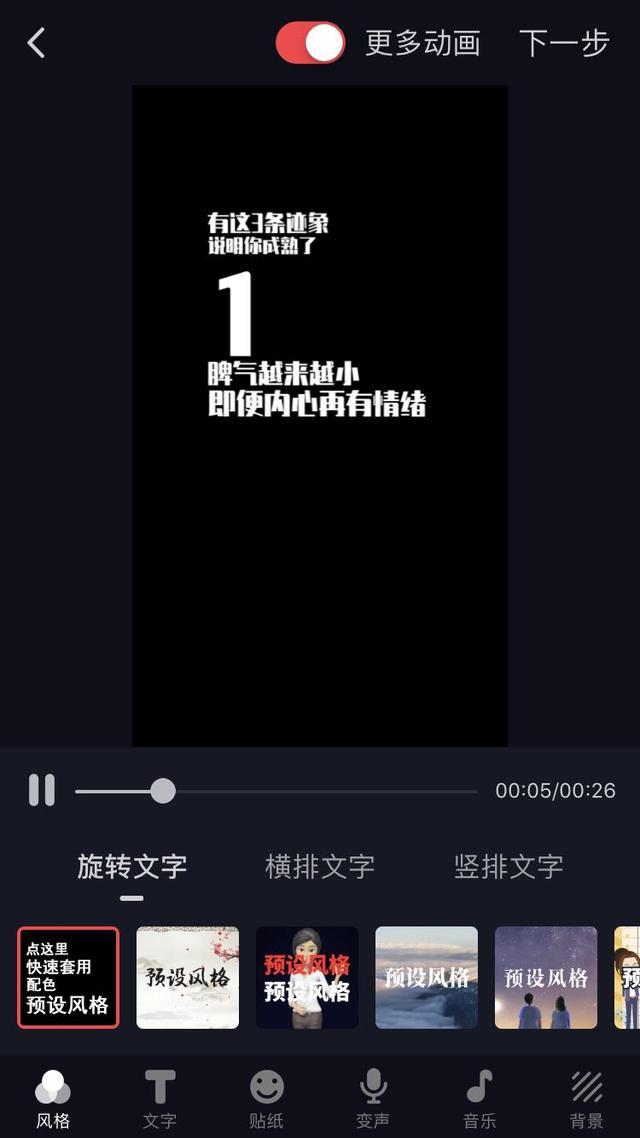Open the 文字 tool
This screenshot has height=1138, width=640.
click(x=160, y=1099)
